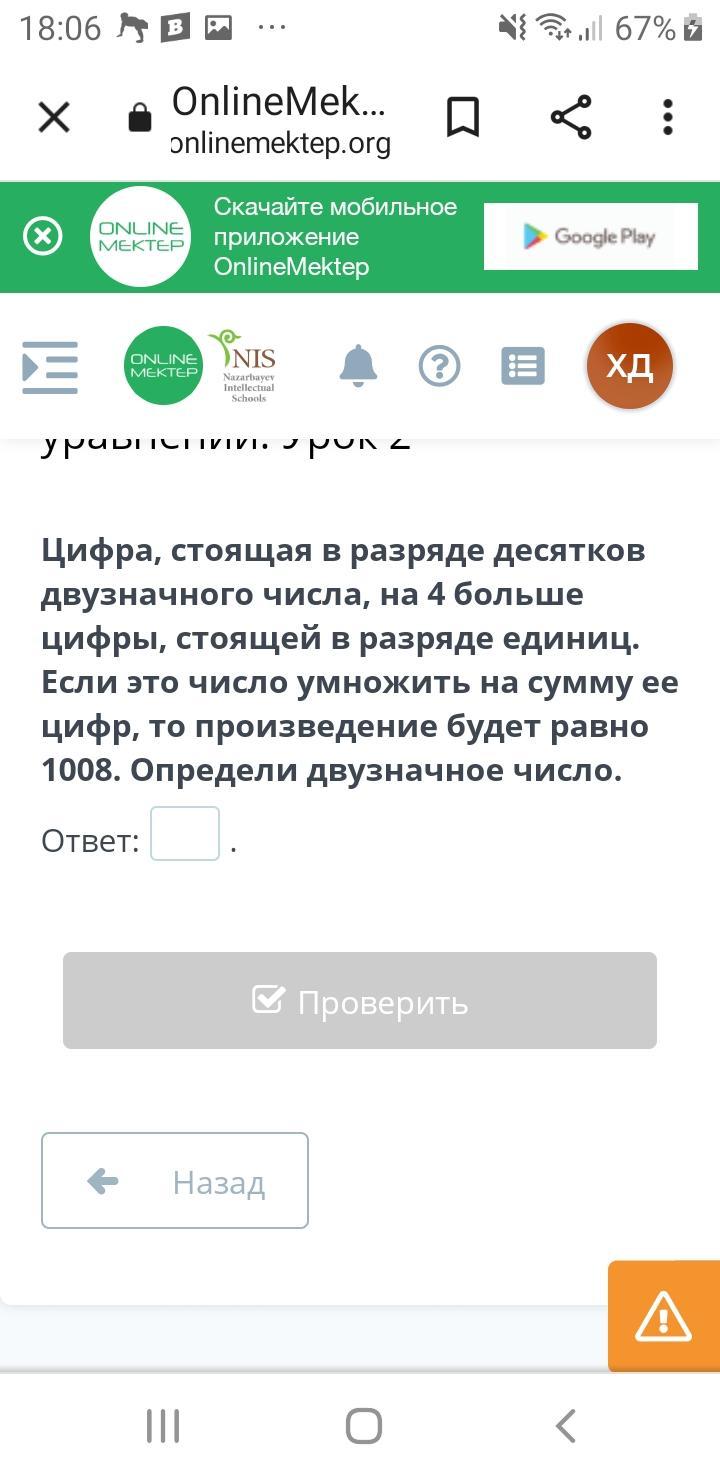This screenshot has height=1480, width=720.
Task: Open recent apps from navigation bar
Action: [162, 1426]
